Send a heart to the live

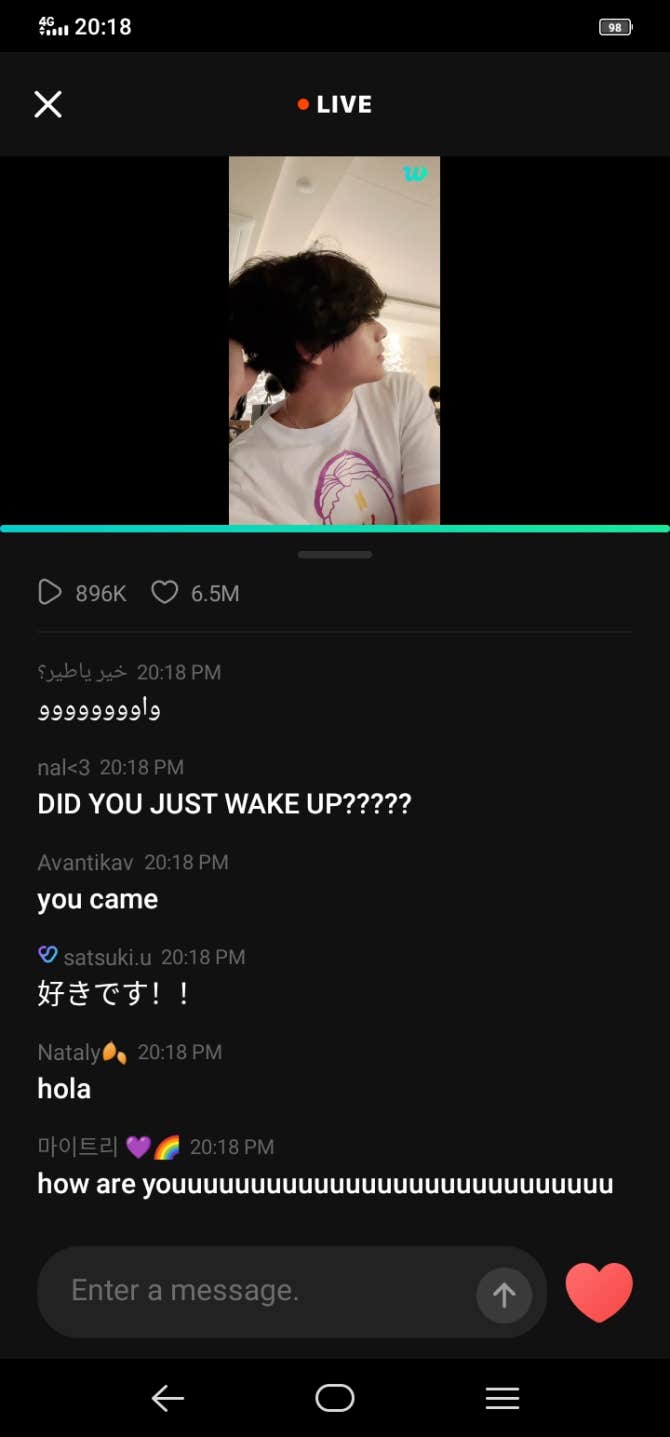tap(599, 1291)
